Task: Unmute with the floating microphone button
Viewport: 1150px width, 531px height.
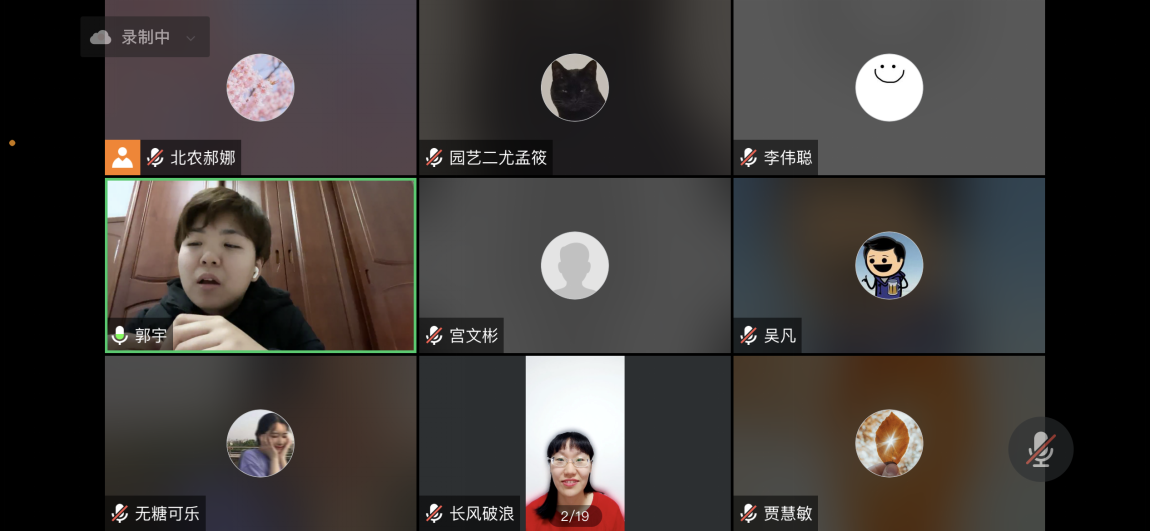Action: [1040, 449]
